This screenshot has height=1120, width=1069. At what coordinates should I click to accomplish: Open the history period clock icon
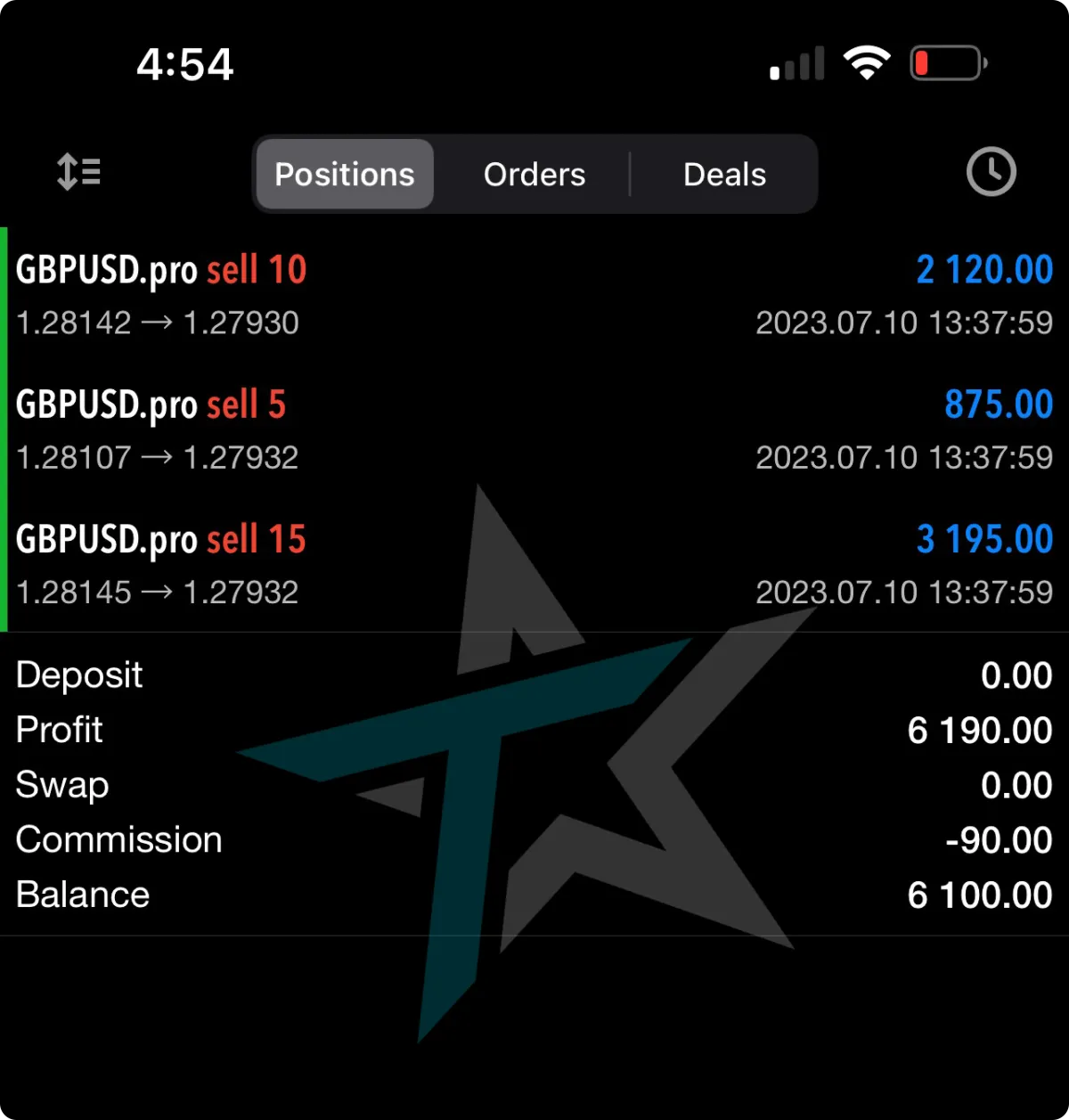click(x=991, y=172)
